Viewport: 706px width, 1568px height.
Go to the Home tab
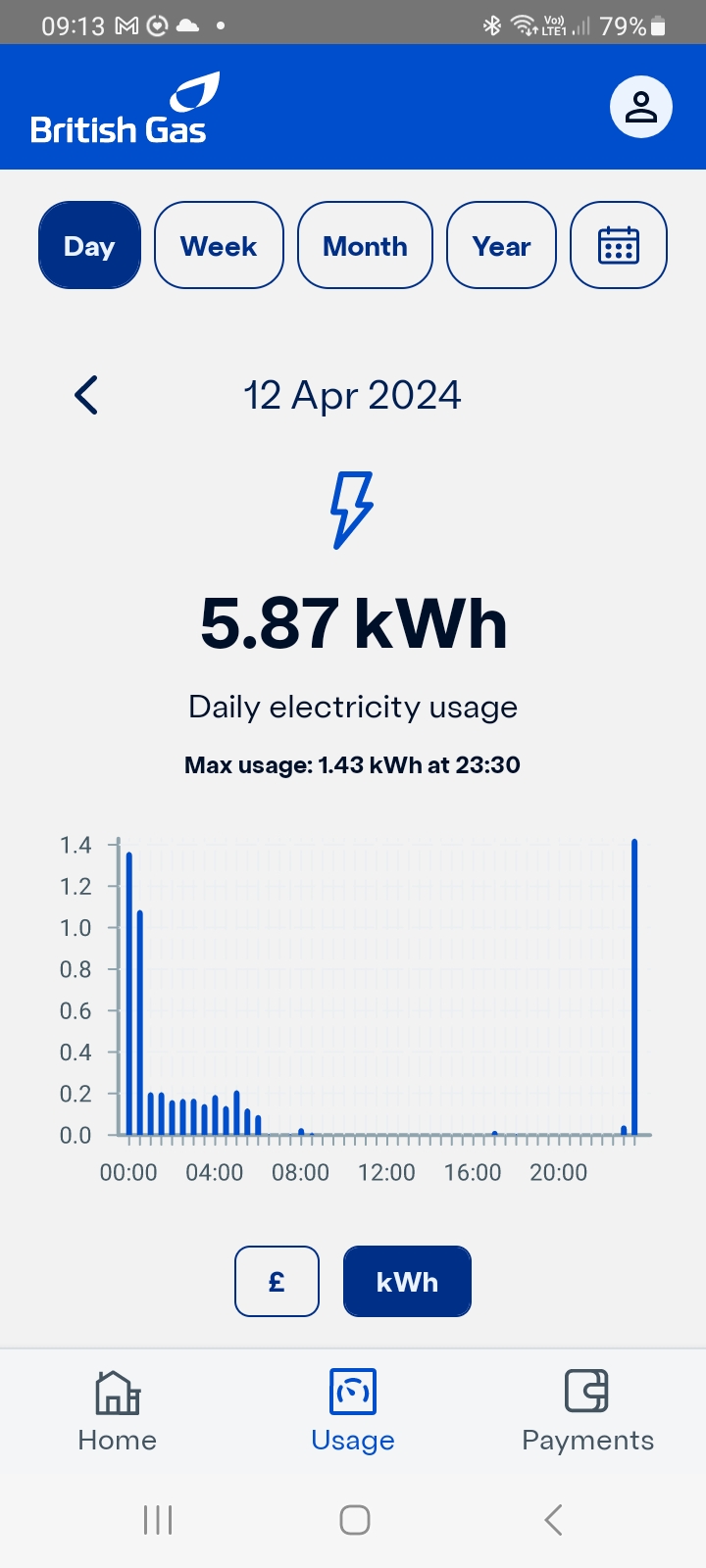click(x=118, y=1411)
